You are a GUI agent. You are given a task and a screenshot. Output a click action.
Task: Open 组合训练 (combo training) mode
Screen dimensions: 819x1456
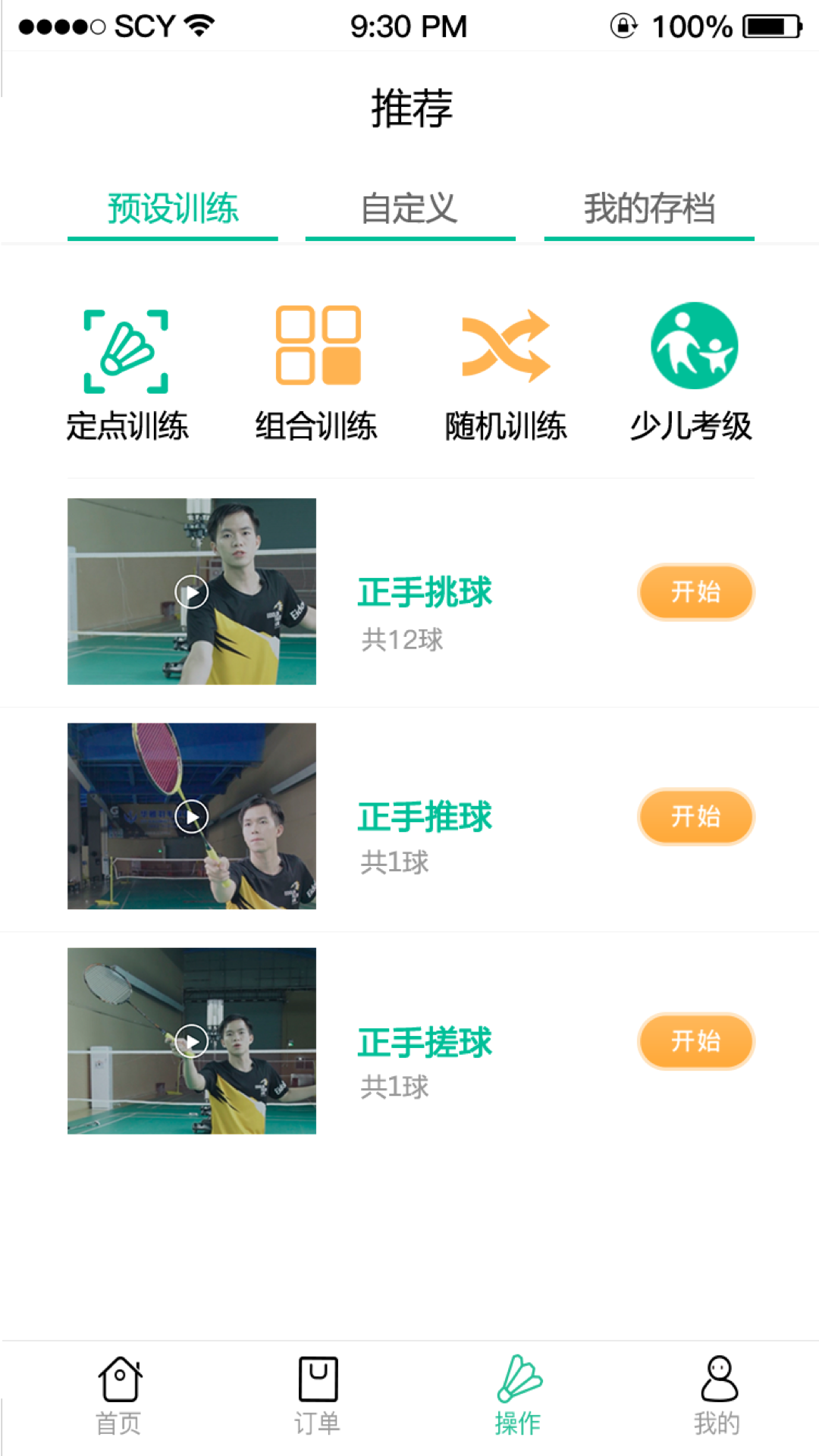click(318, 349)
